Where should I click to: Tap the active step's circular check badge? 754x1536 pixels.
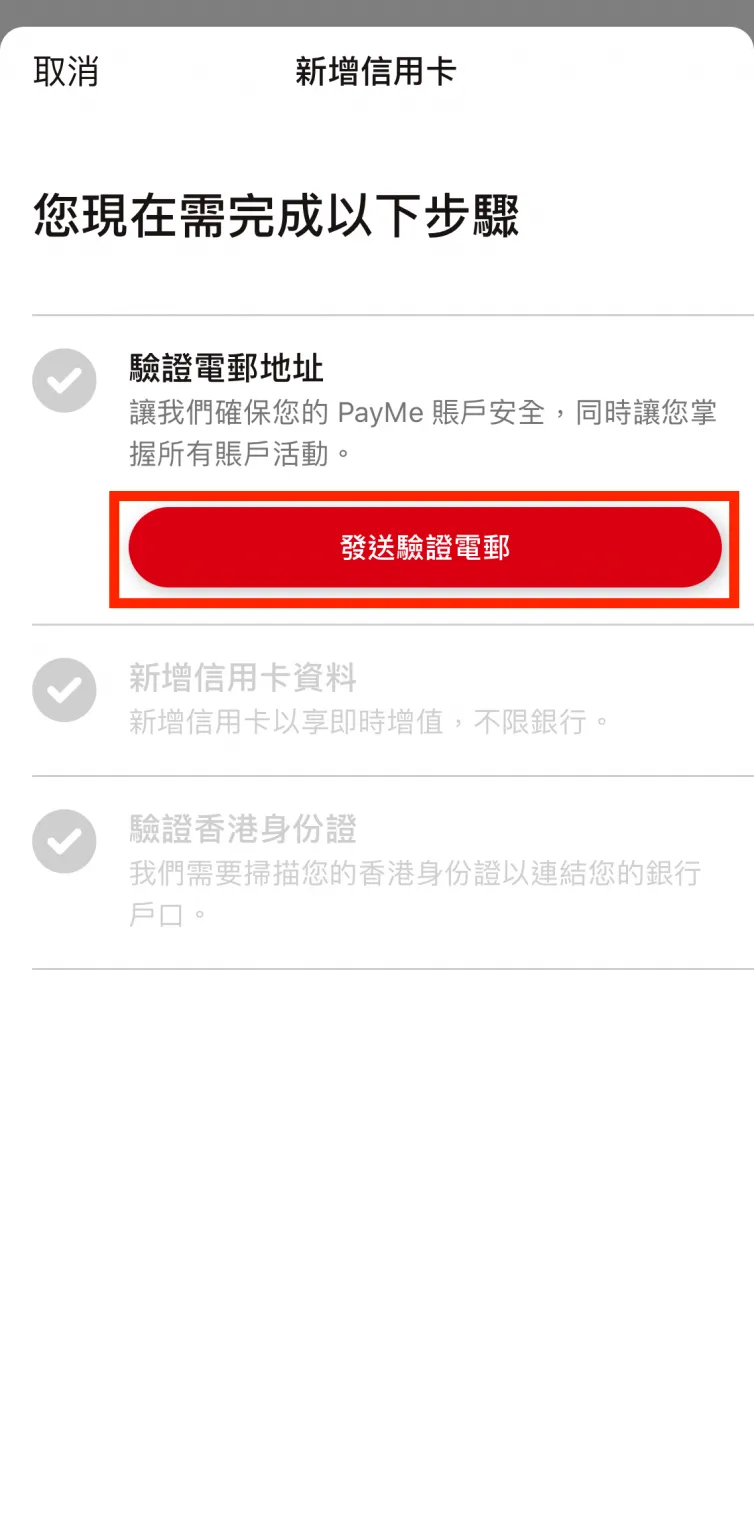click(63, 380)
